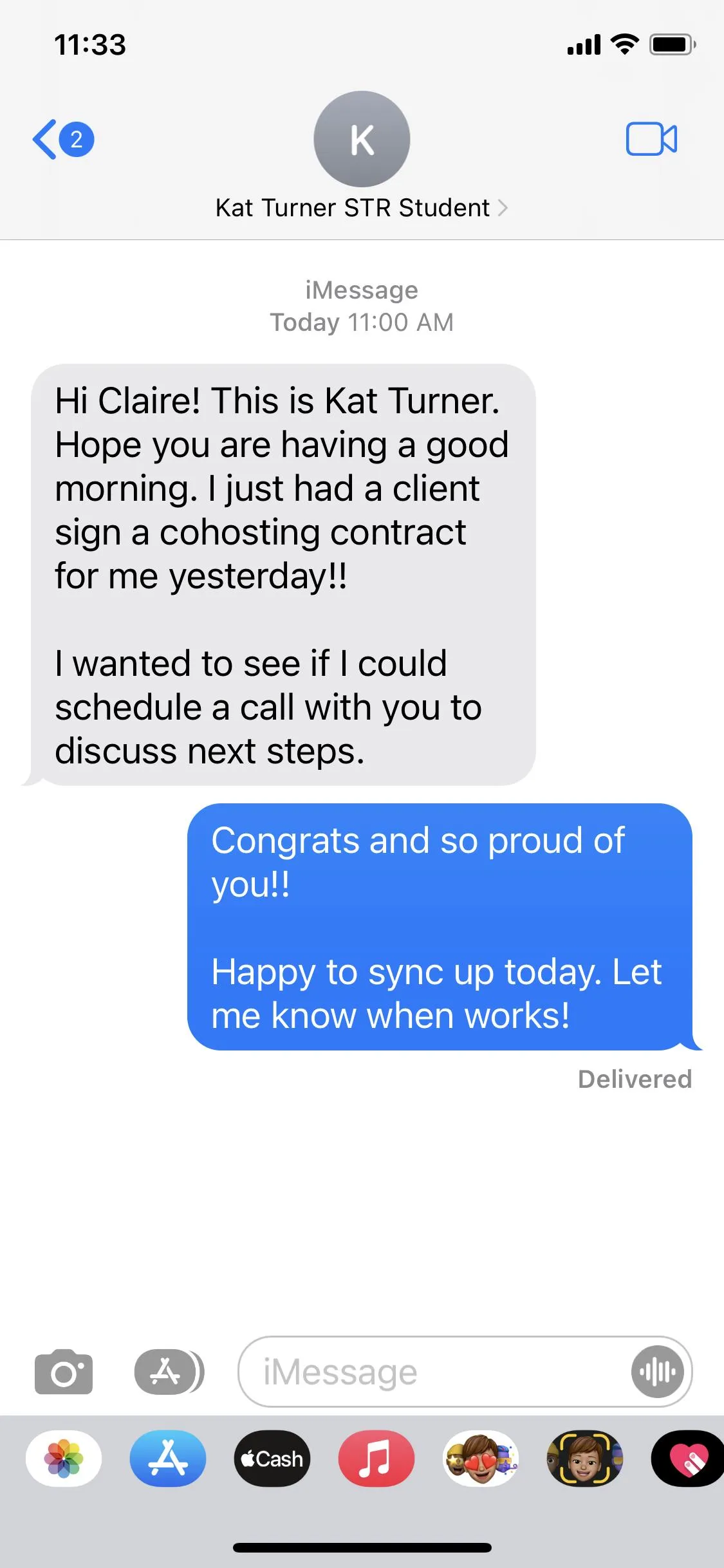Toggle the App Store apps drawer
The width and height of the screenshot is (724, 1568).
[169, 1372]
